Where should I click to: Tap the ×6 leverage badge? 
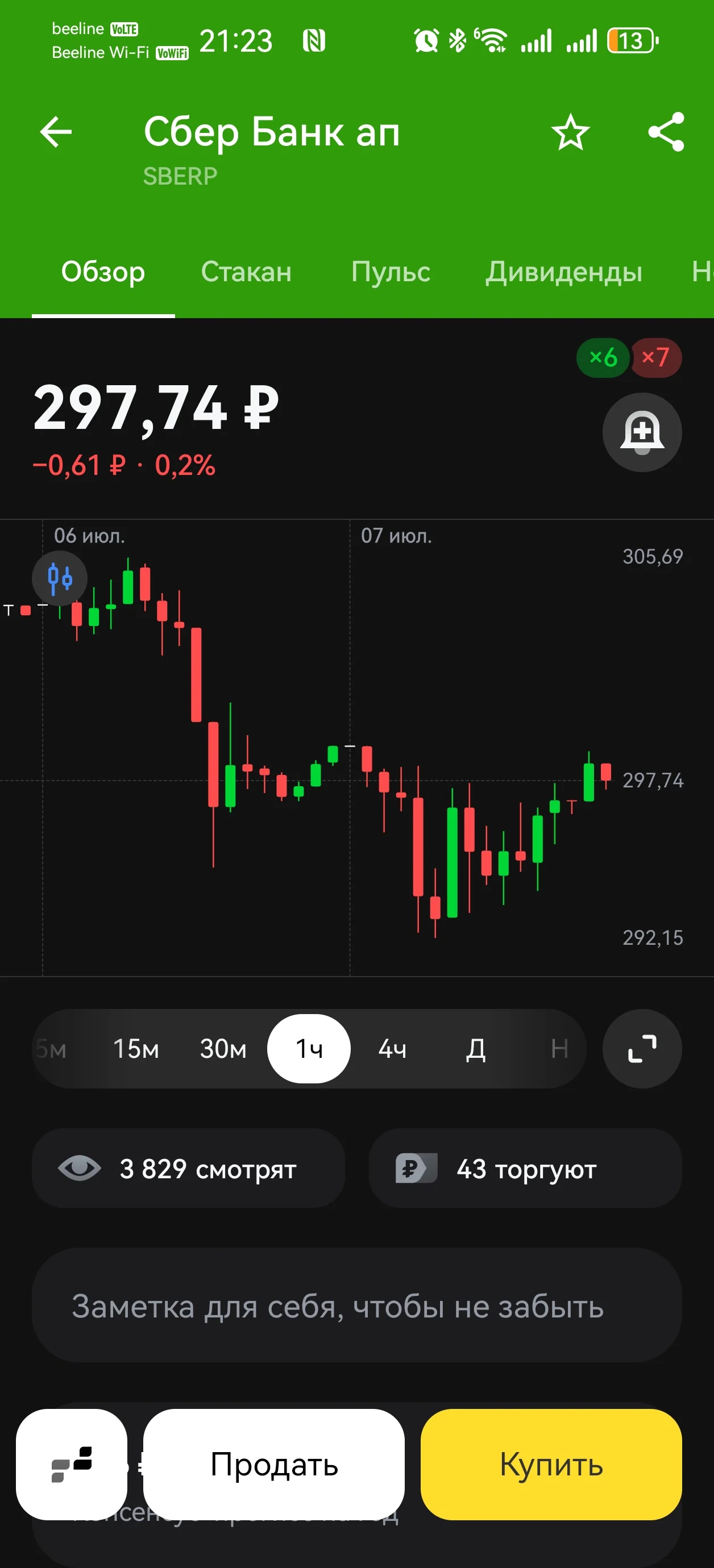(x=603, y=357)
